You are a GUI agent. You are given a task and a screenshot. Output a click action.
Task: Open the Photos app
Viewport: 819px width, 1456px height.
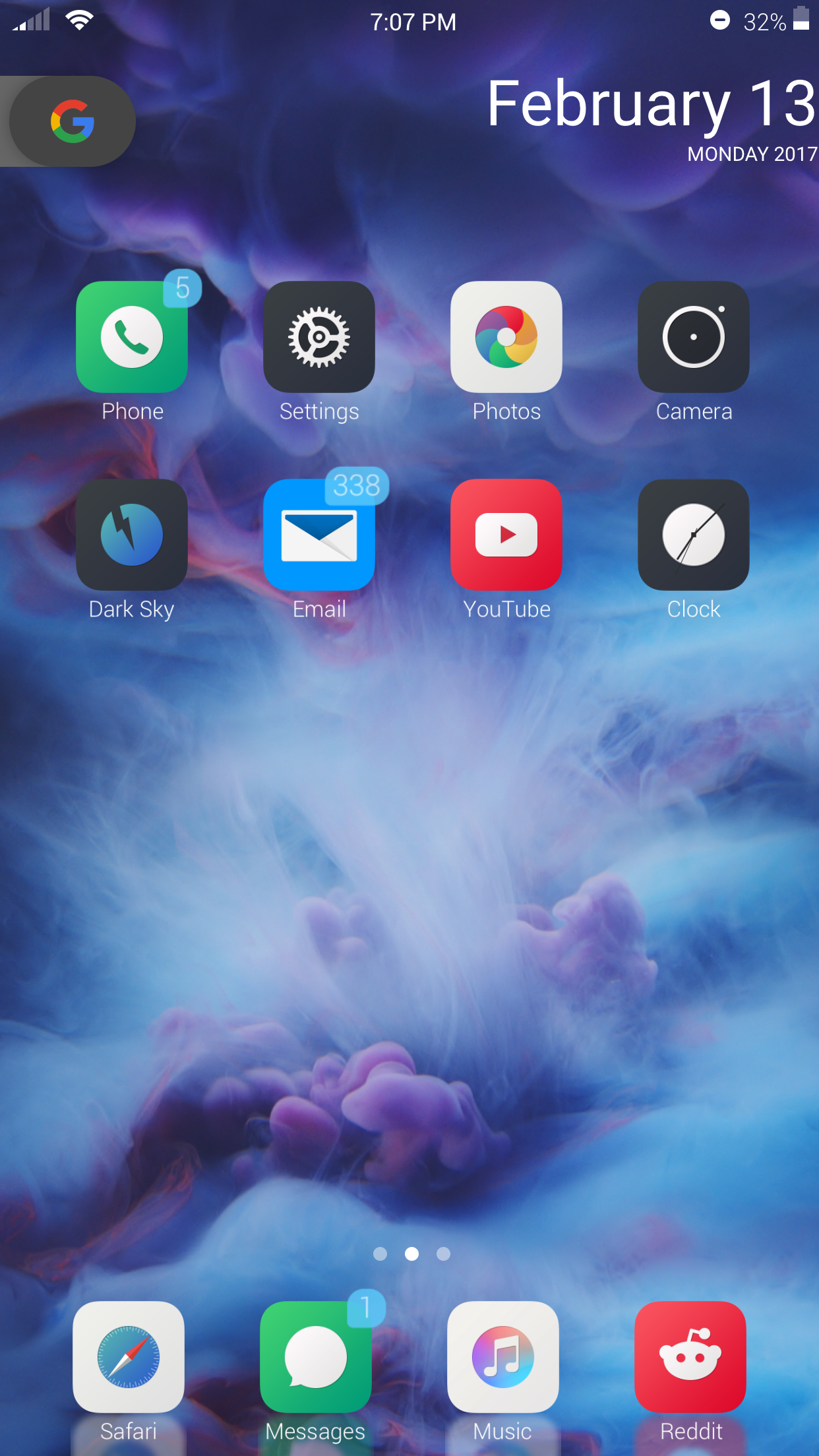pos(506,337)
